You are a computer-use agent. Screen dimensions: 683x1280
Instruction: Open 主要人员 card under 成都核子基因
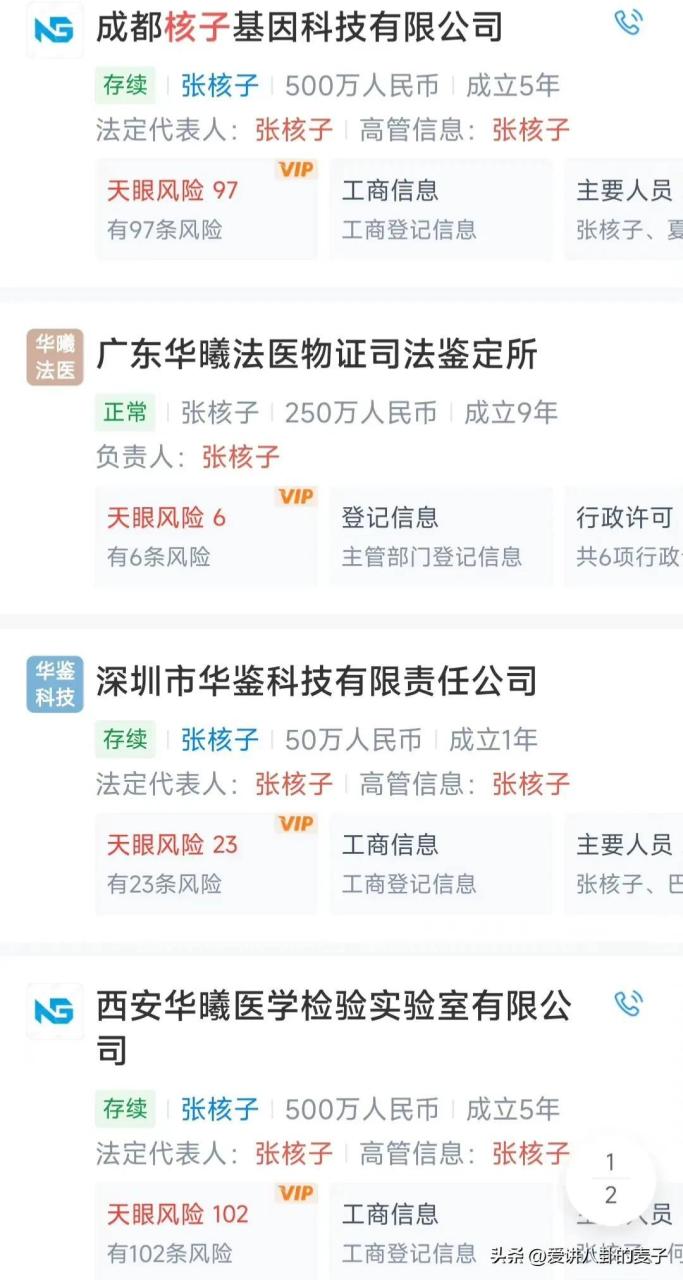point(624,209)
